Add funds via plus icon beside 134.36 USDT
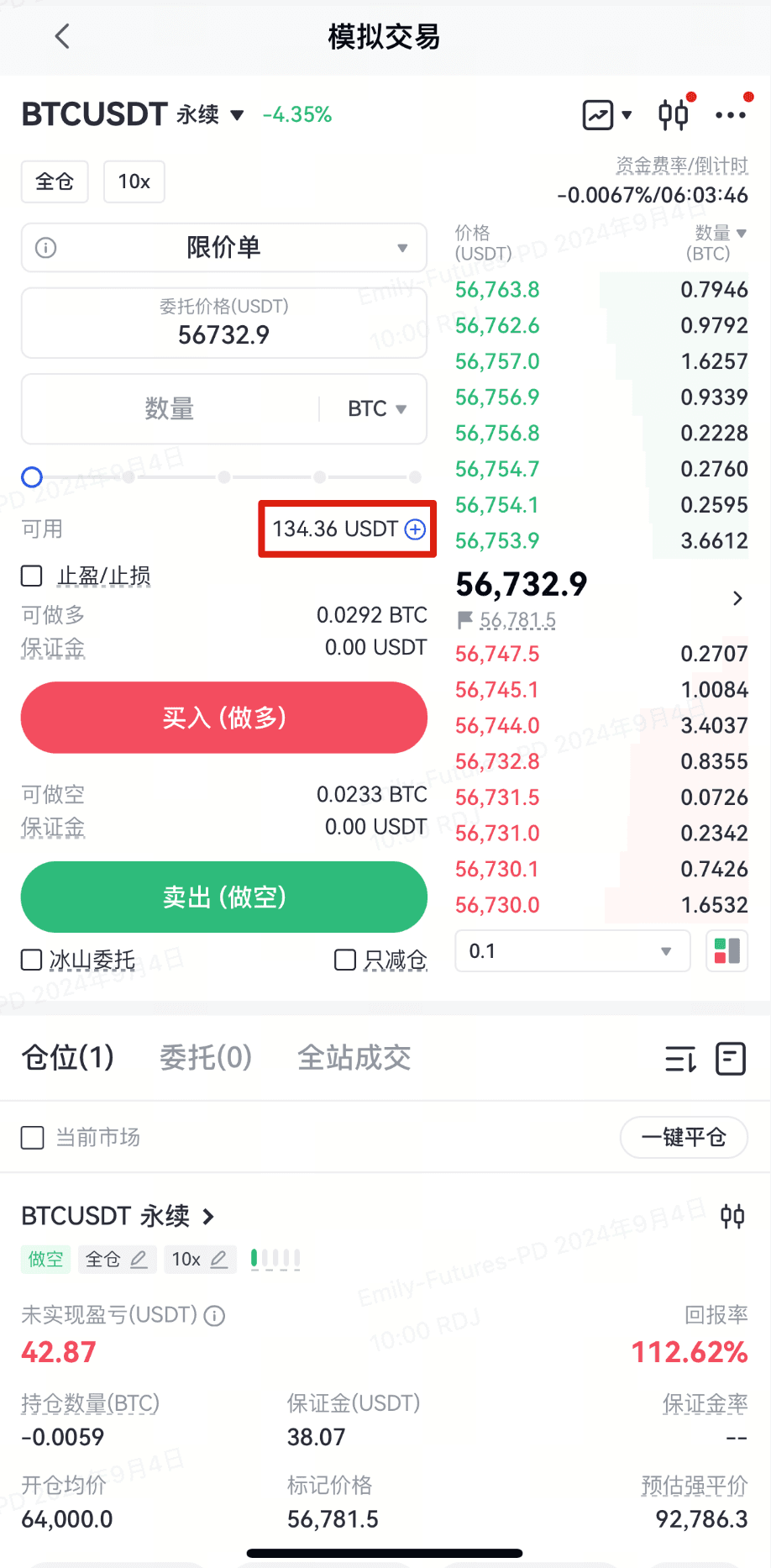 (x=416, y=529)
